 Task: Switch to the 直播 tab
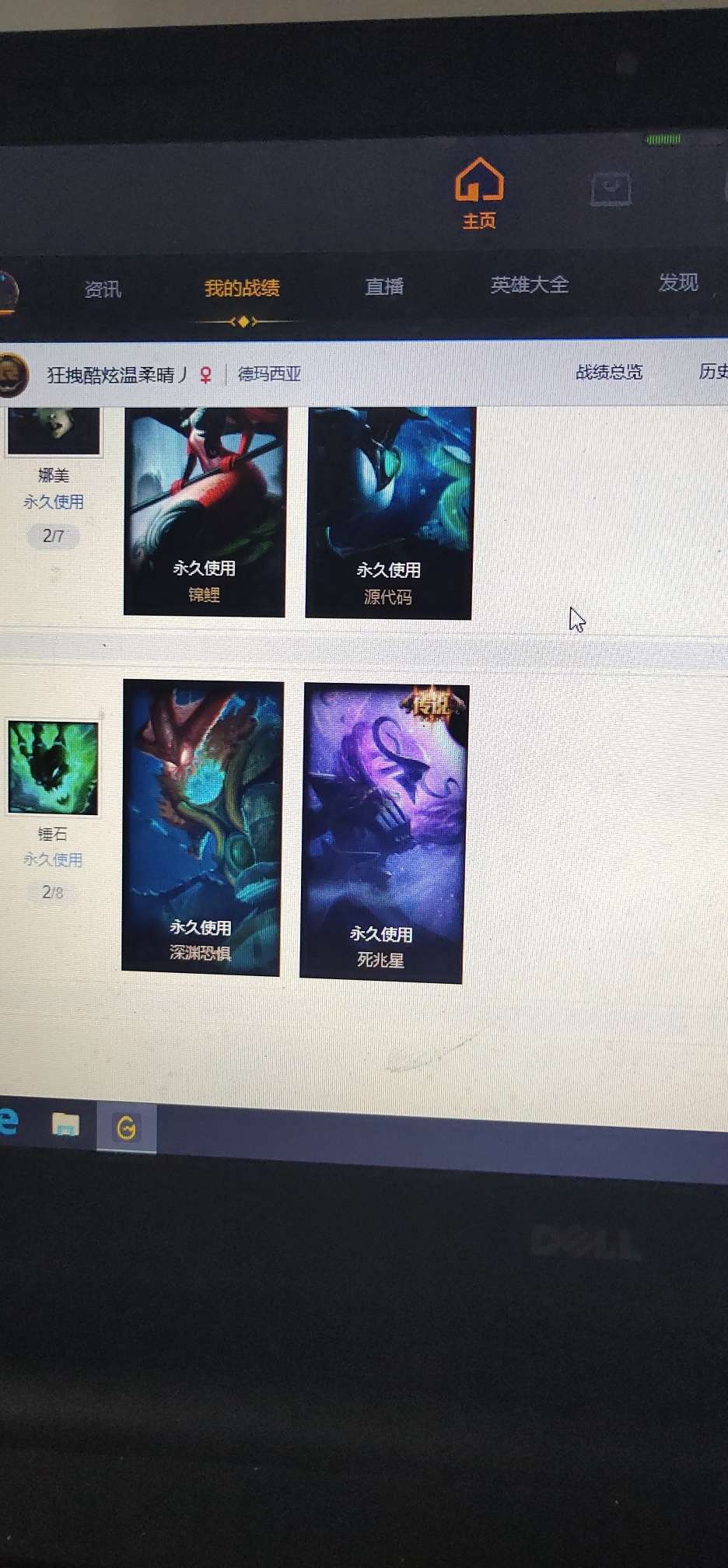pyautogui.click(x=384, y=286)
